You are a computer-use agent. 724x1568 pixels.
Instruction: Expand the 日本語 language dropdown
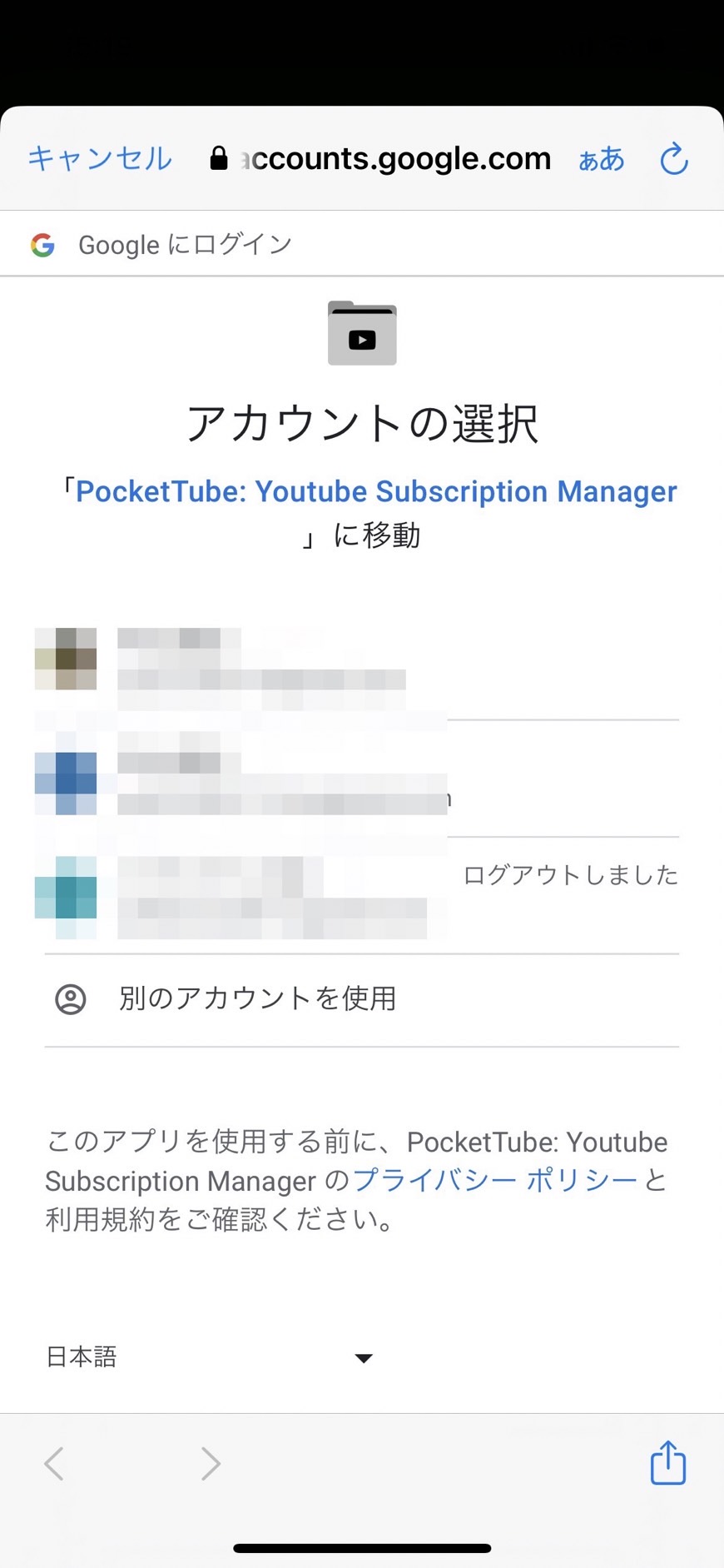coord(208,1357)
